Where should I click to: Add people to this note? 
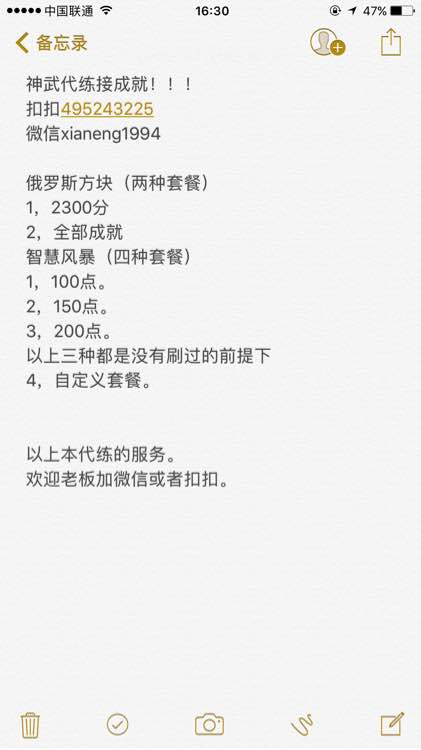328,43
